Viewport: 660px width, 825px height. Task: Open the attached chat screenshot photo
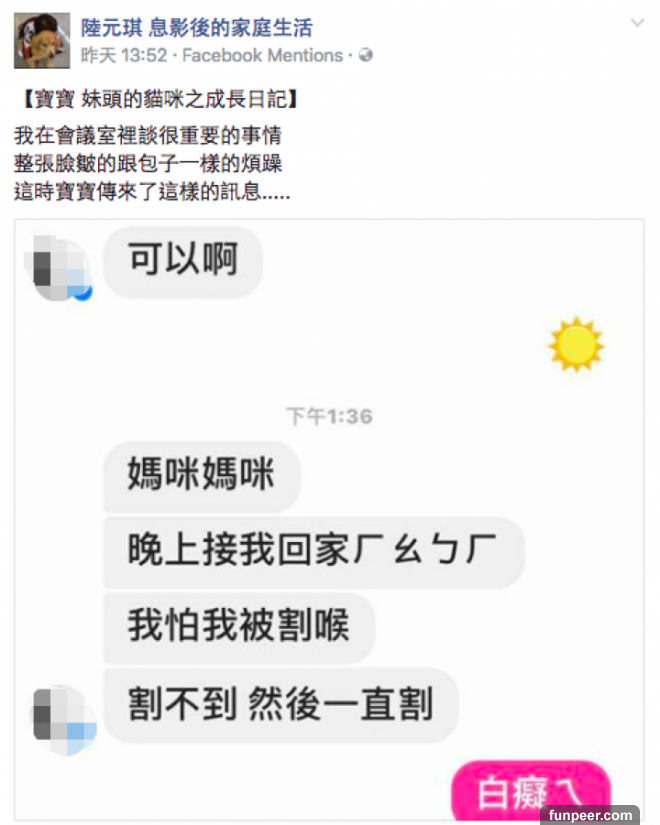[330, 520]
